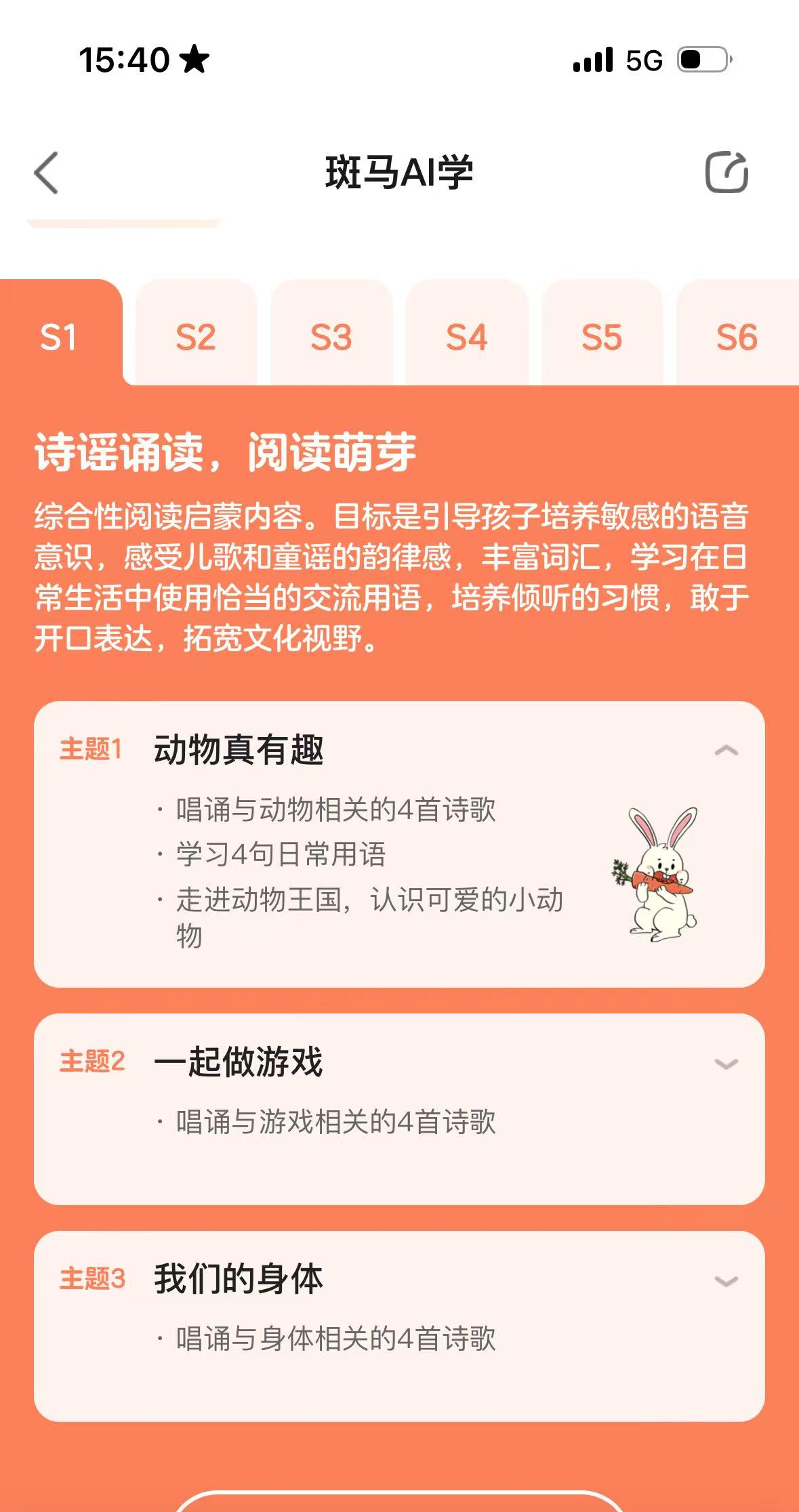Select the S1 tab

coord(59,337)
